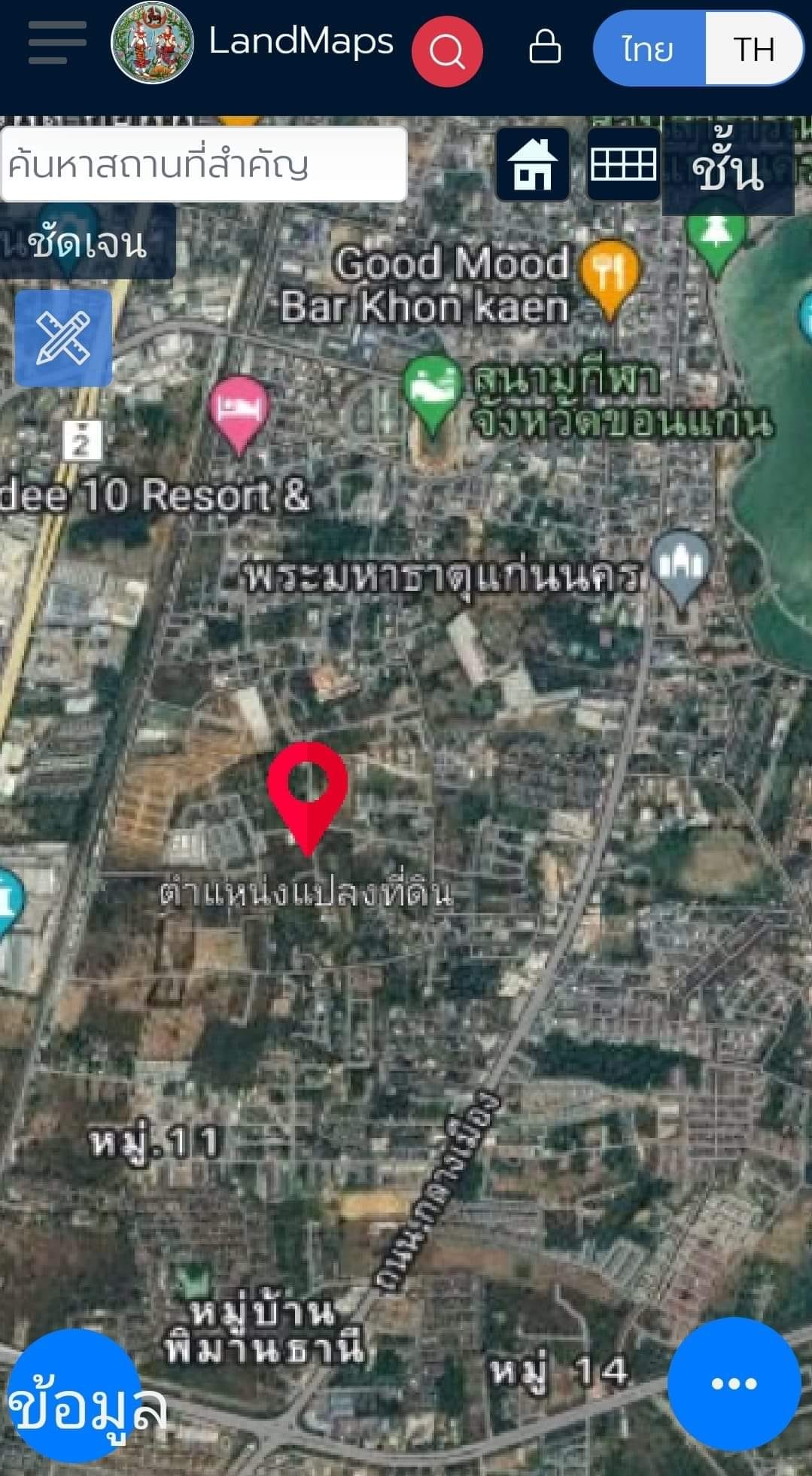812x1476 pixels.
Task: Select the ไทย language option
Action: point(649,49)
